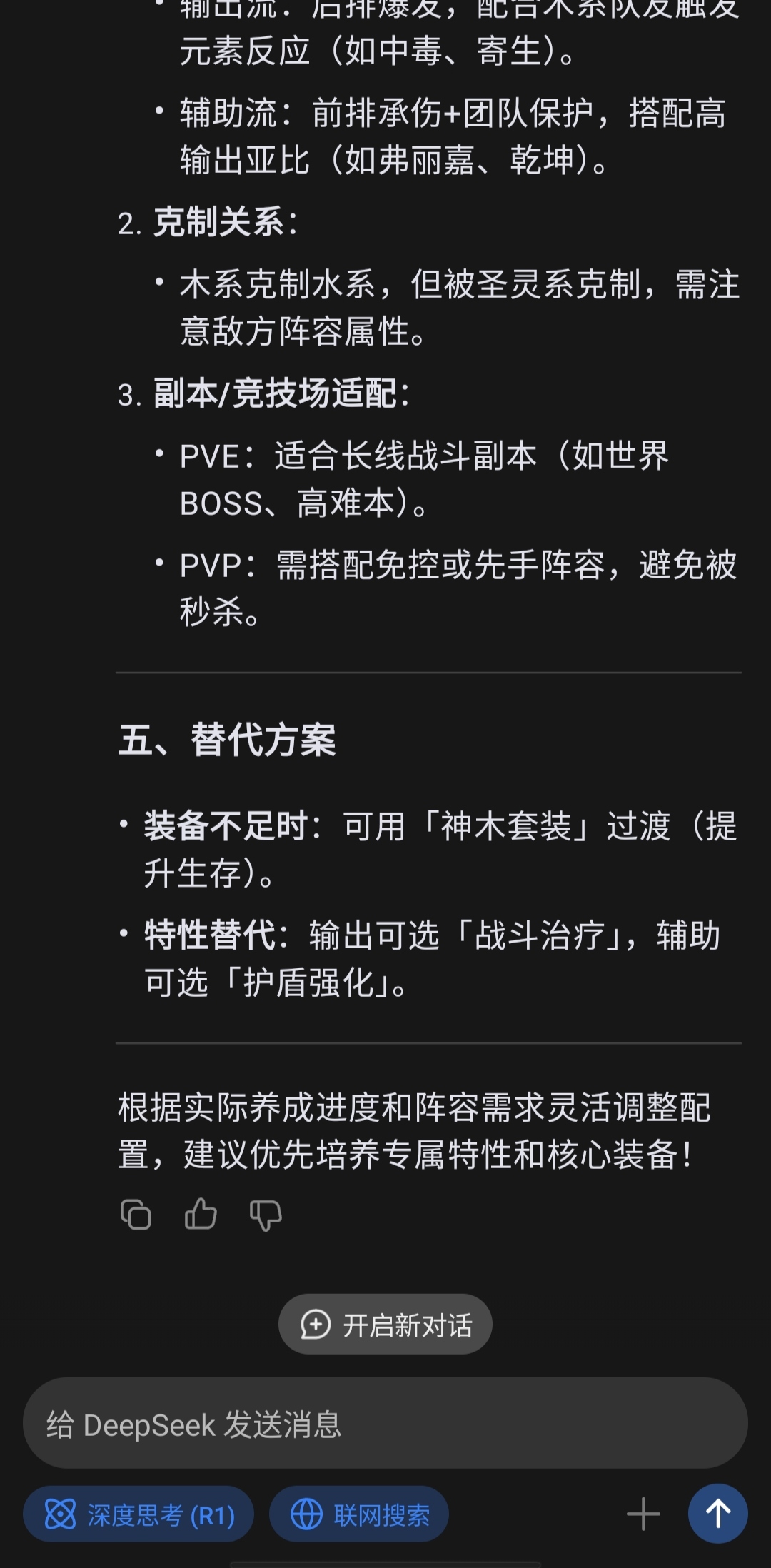Screen dimensions: 771x1568
Task: Dislike the response with thumbs down
Action: pos(266,1215)
